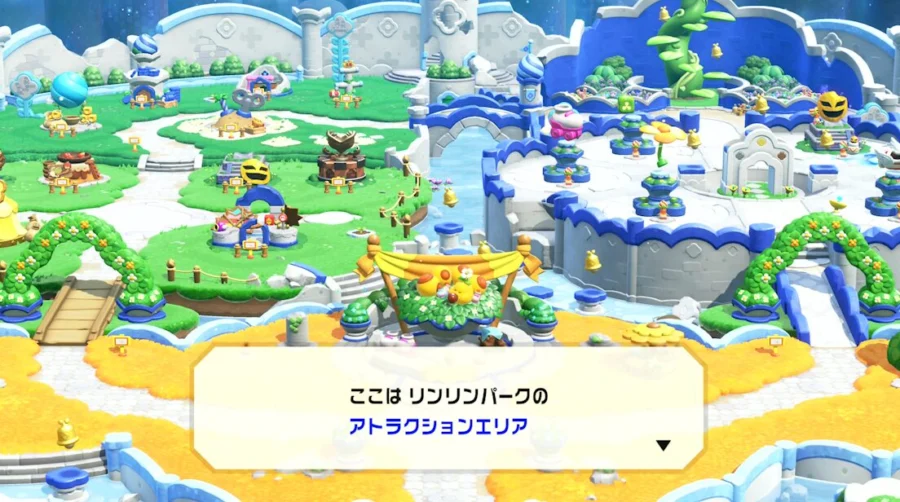This screenshot has height=502, width=900.
Task: Advance the dialogue with the down arrow
Action: pyautogui.click(x=662, y=446)
